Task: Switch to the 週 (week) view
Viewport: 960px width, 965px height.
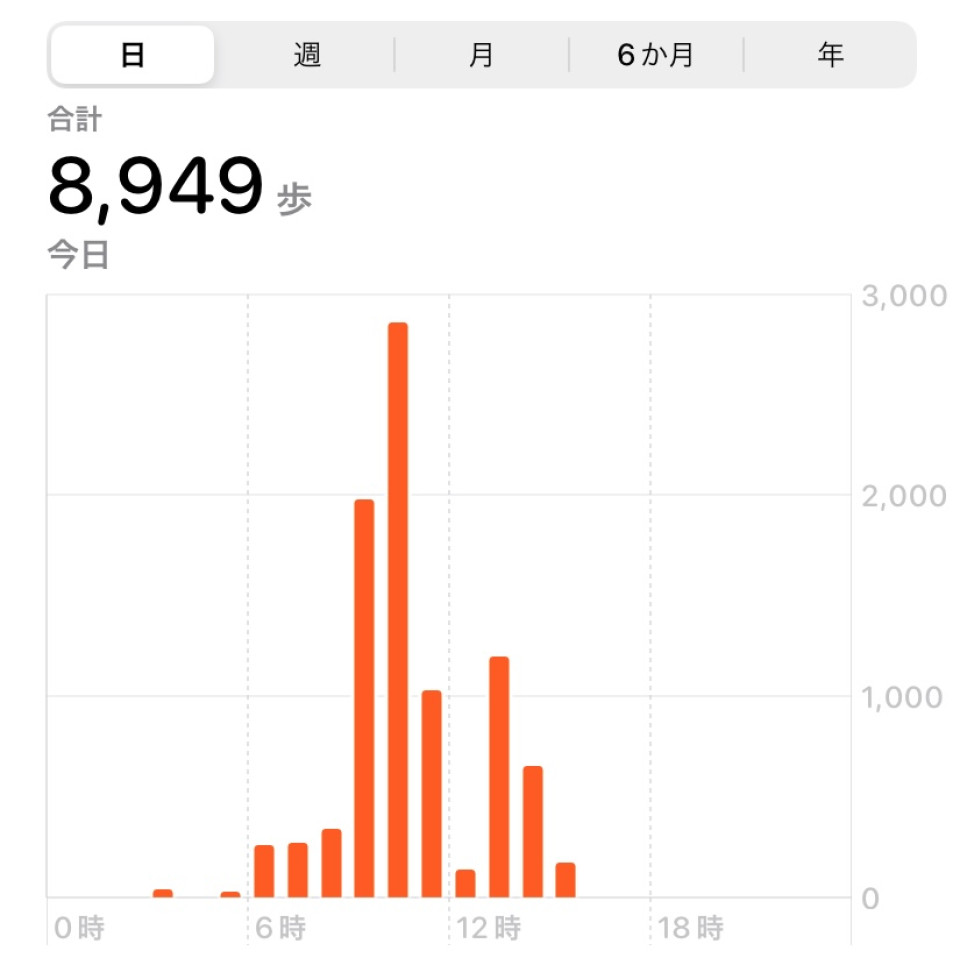Action: pos(307,55)
